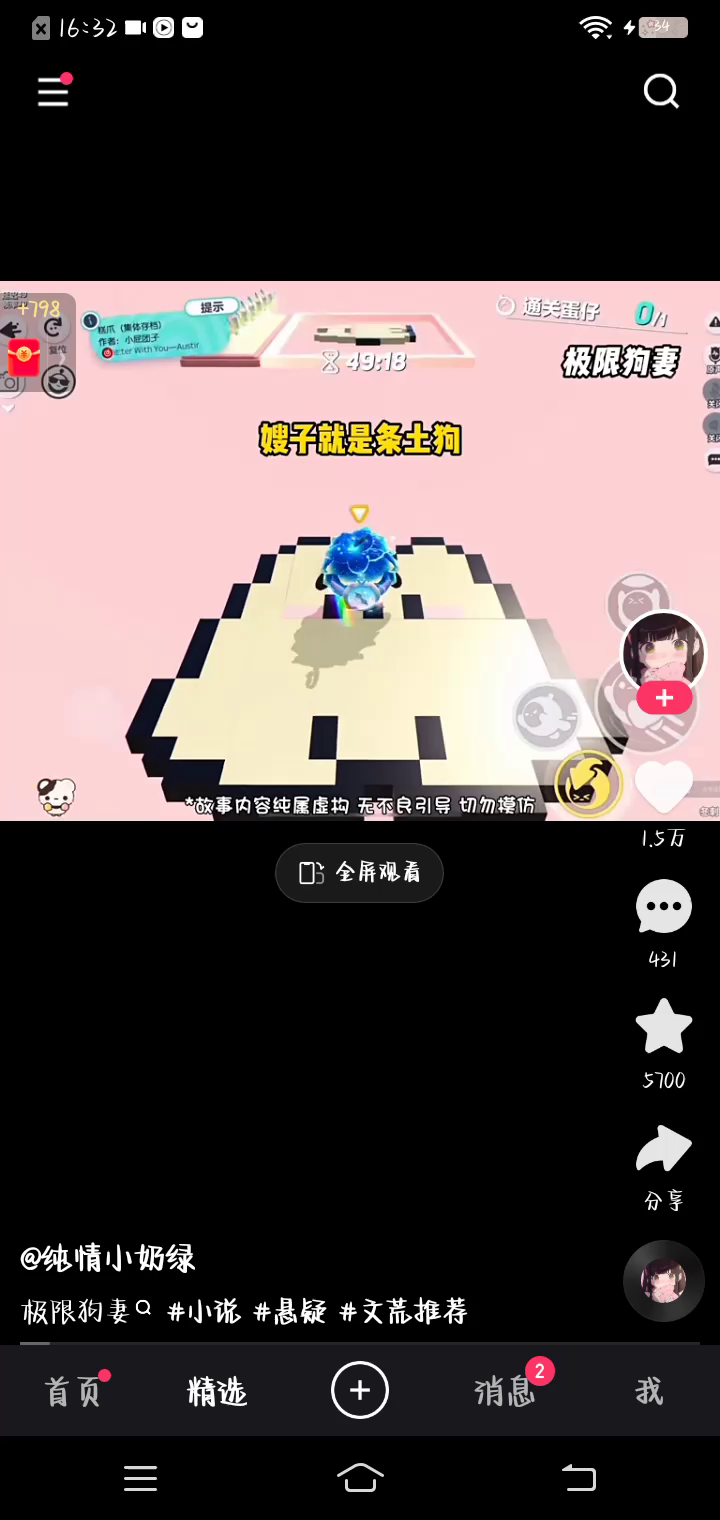
Task: Create a new post with plus button
Action: pos(360,1390)
